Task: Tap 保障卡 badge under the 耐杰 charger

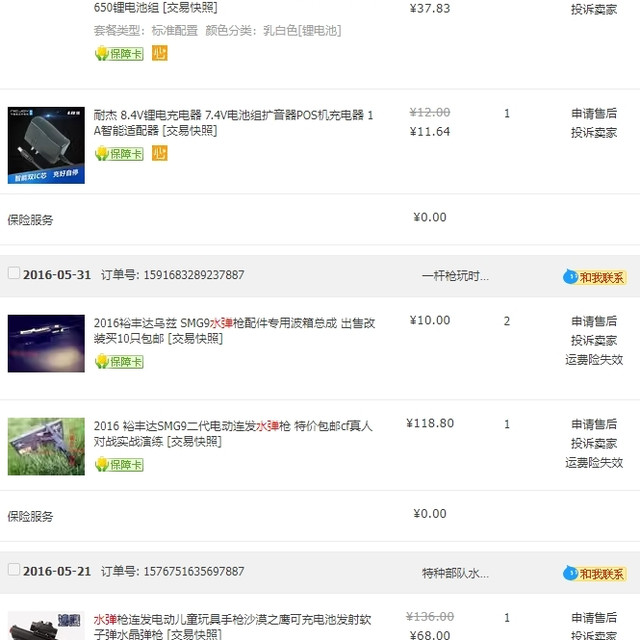Action: [119, 154]
